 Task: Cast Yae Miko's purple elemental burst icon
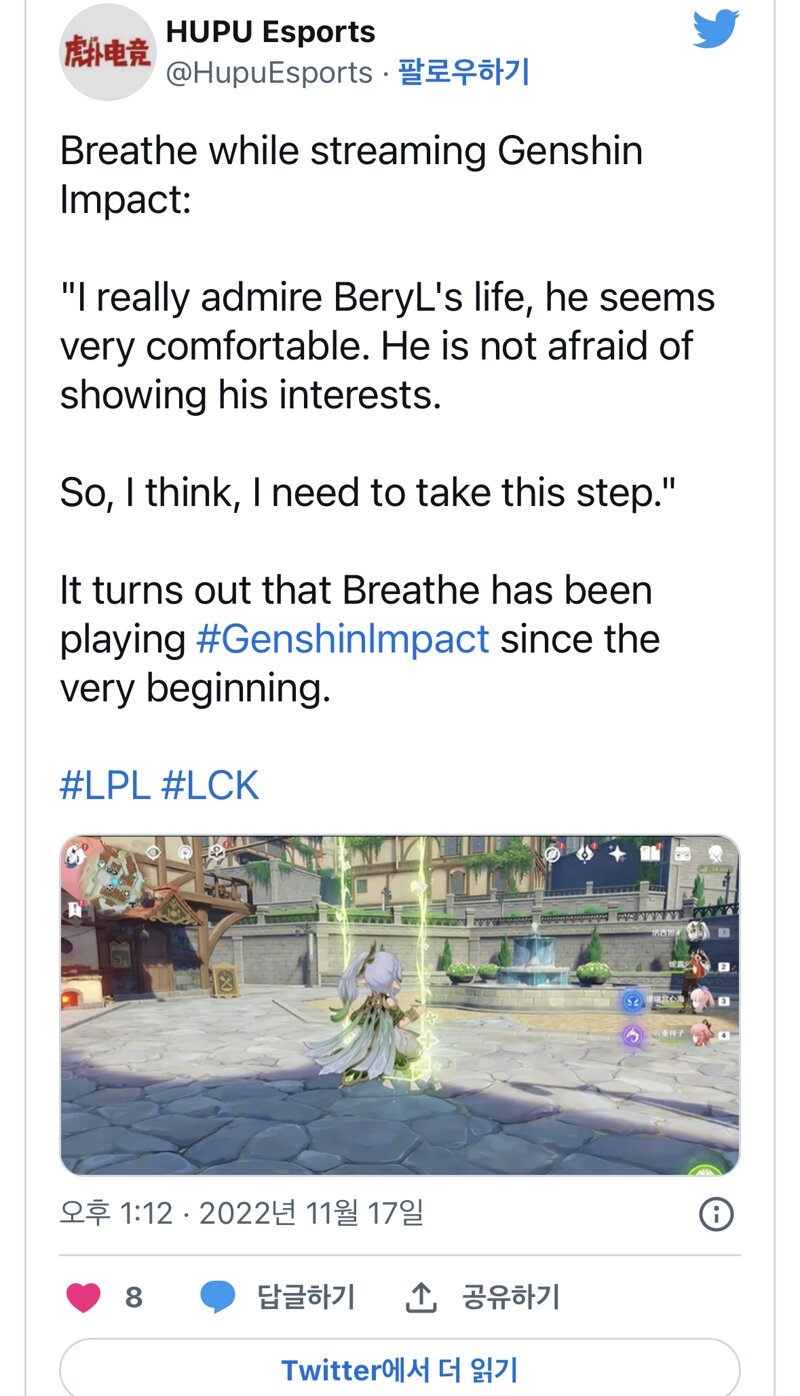pyautogui.click(x=632, y=1034)
